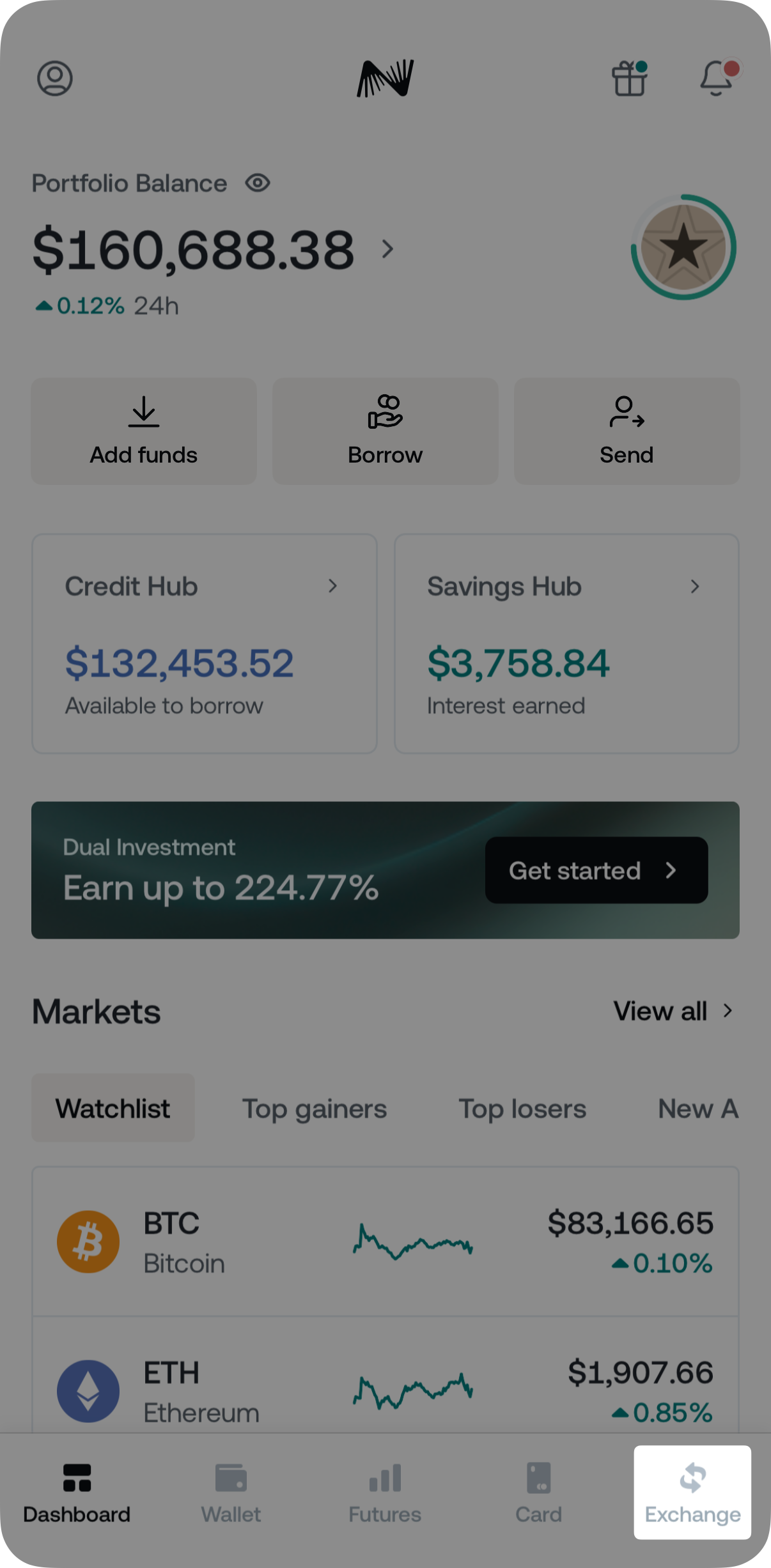Switch to the Top gainers tab
The image size is (771, 1568).
click(315, 1109)
